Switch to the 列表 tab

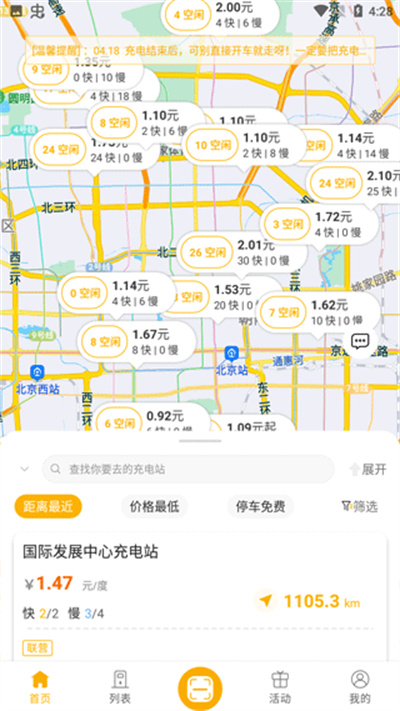click(120, 687)
